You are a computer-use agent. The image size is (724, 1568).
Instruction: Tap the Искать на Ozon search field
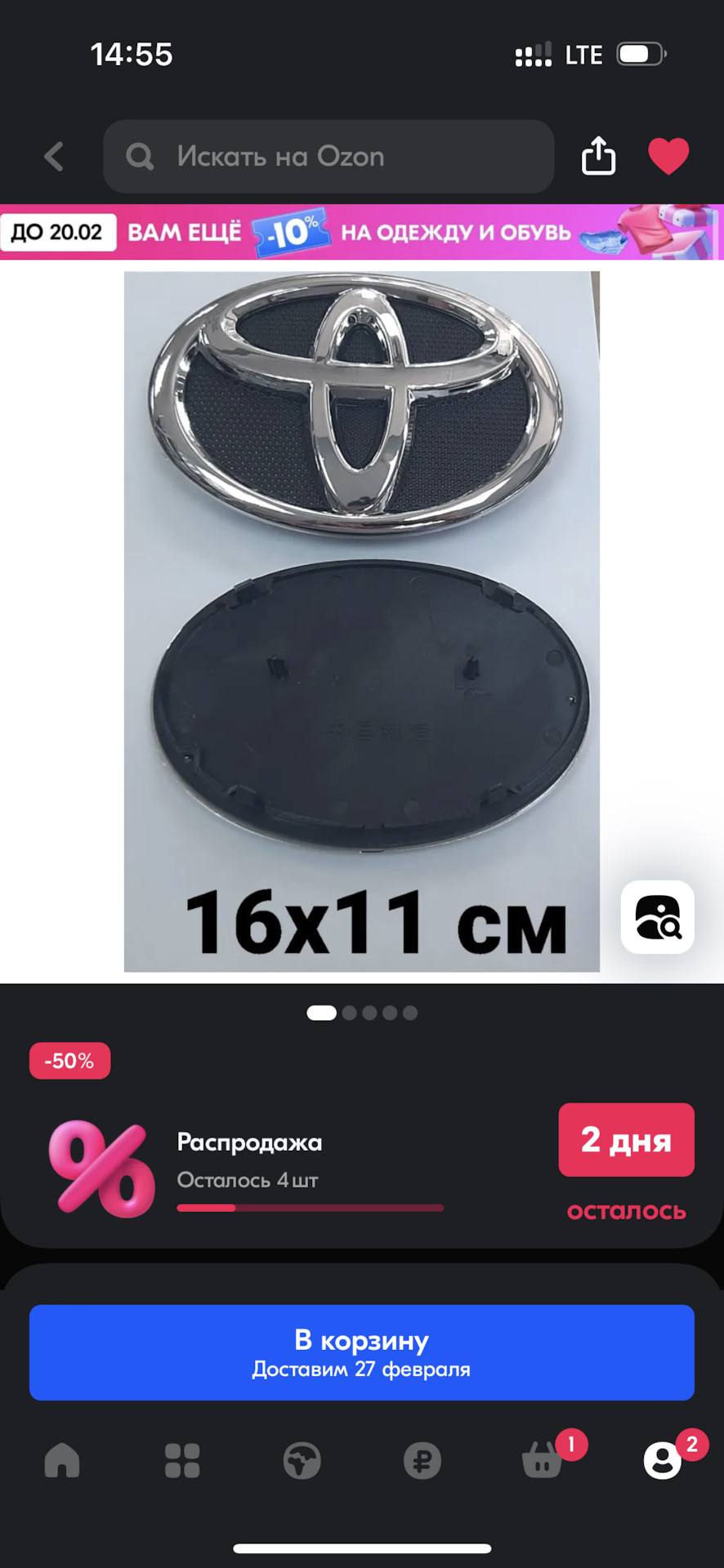coord(327,156)
